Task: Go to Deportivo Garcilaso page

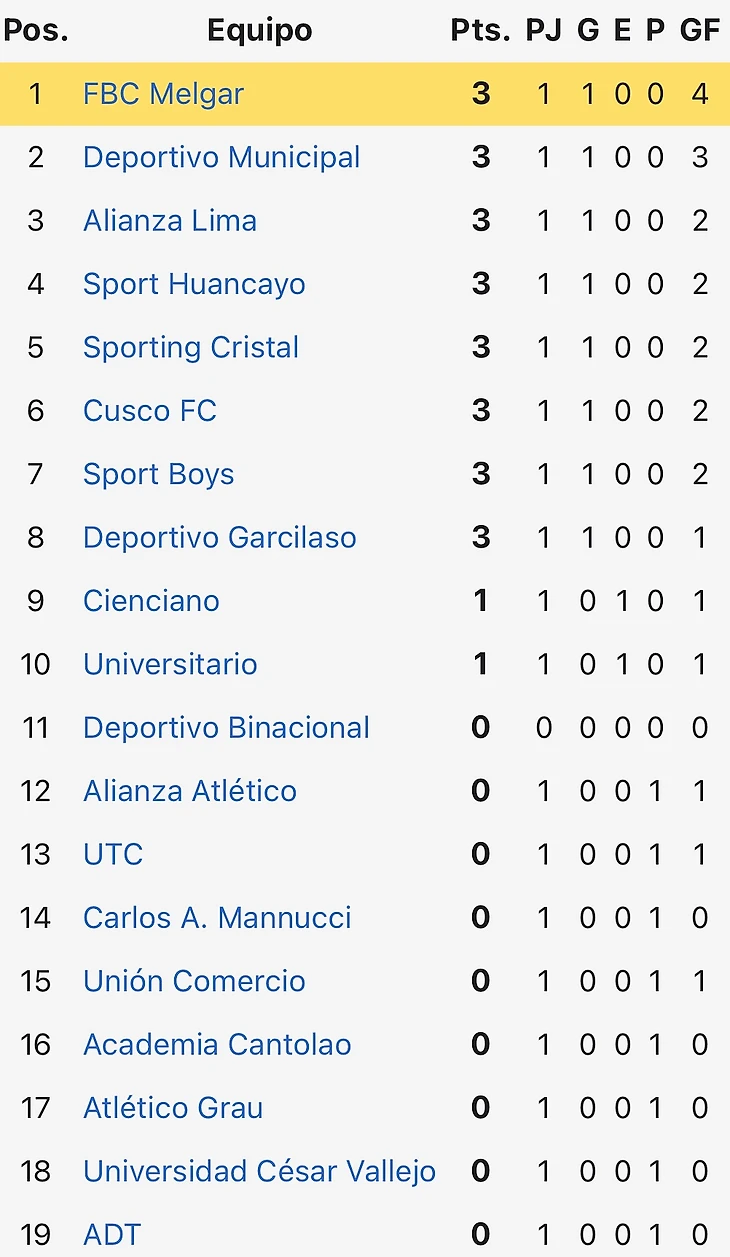Action: [219, 537]
